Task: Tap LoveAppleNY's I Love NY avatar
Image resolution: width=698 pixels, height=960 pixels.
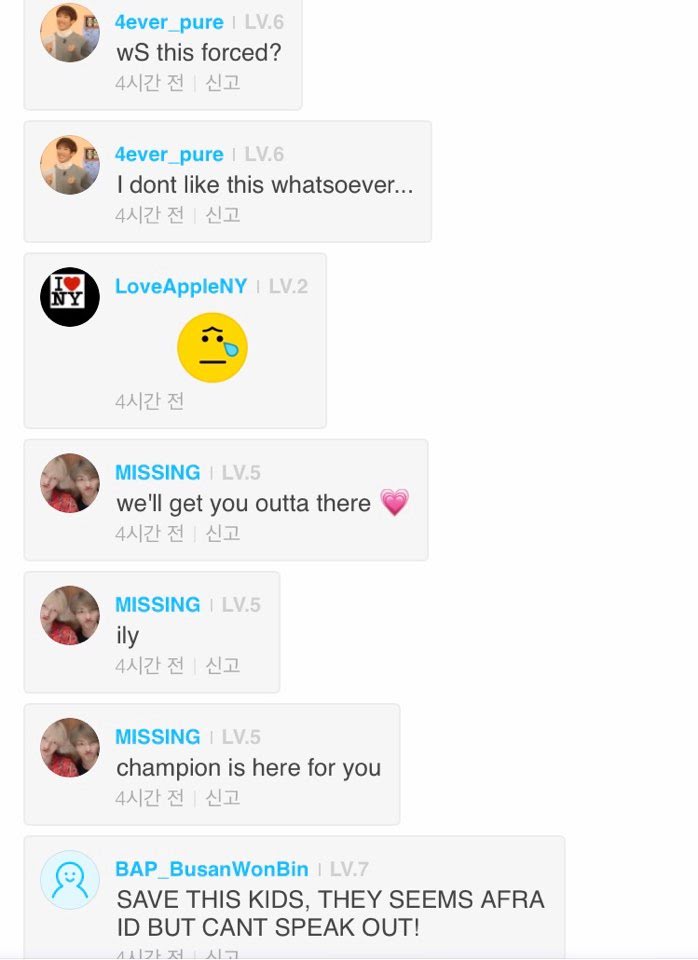Action: click(70, 297)
